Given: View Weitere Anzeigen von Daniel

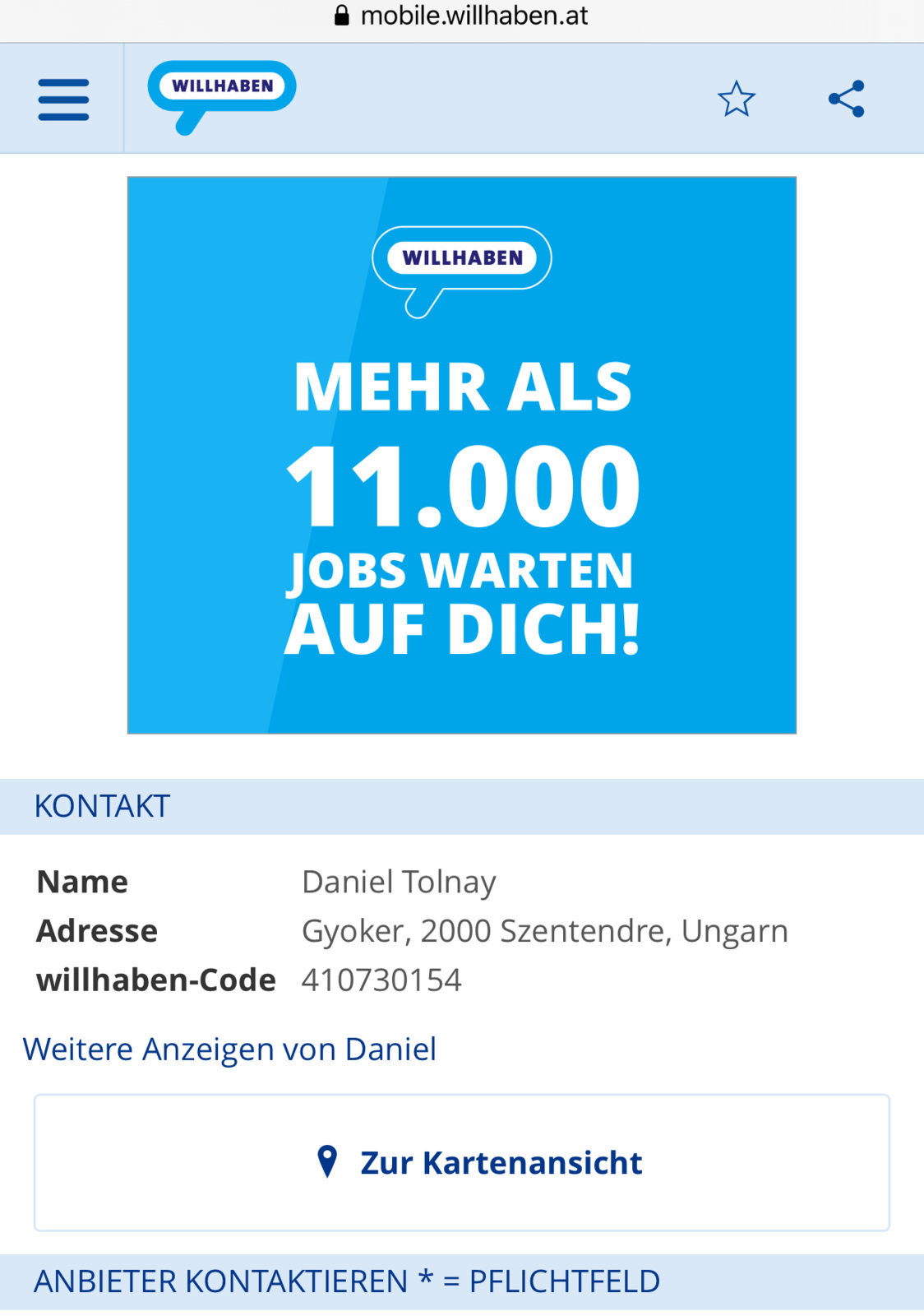Looking at the screenshot, I should click(229, 1050).
